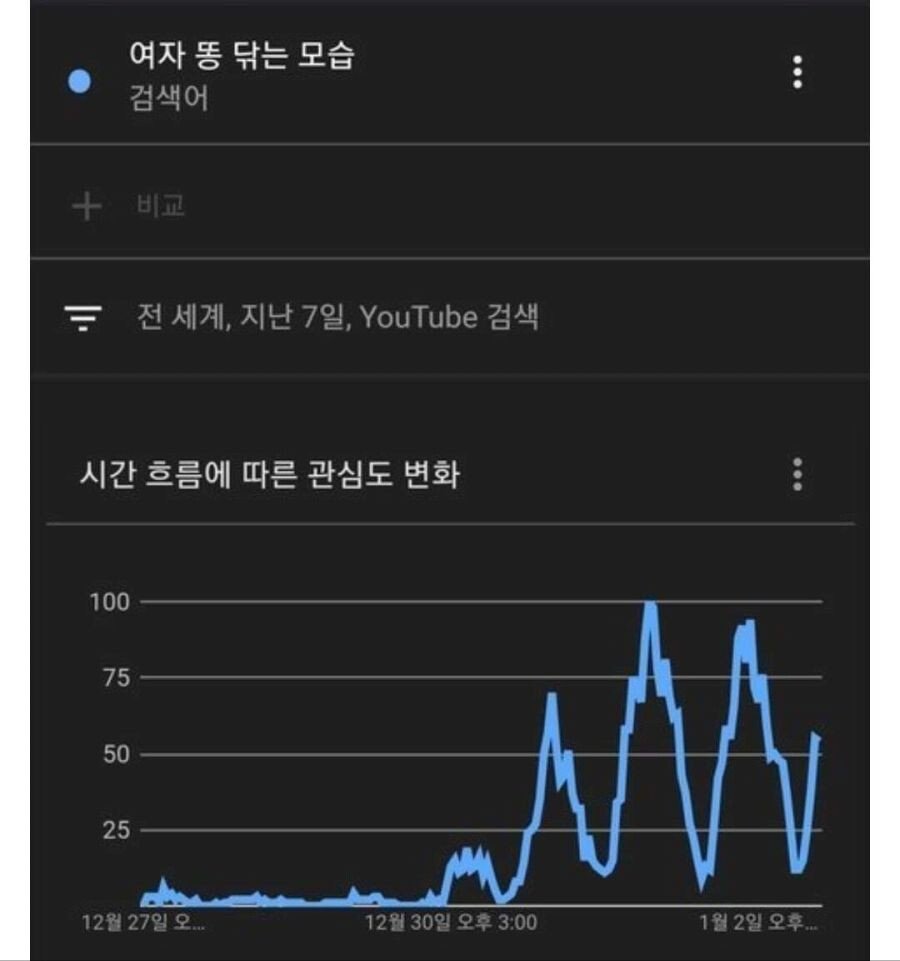Screen dimensions: 900x961
Task: Open the interest-over-time chart's overflow menu
Action: click(797, 474)
